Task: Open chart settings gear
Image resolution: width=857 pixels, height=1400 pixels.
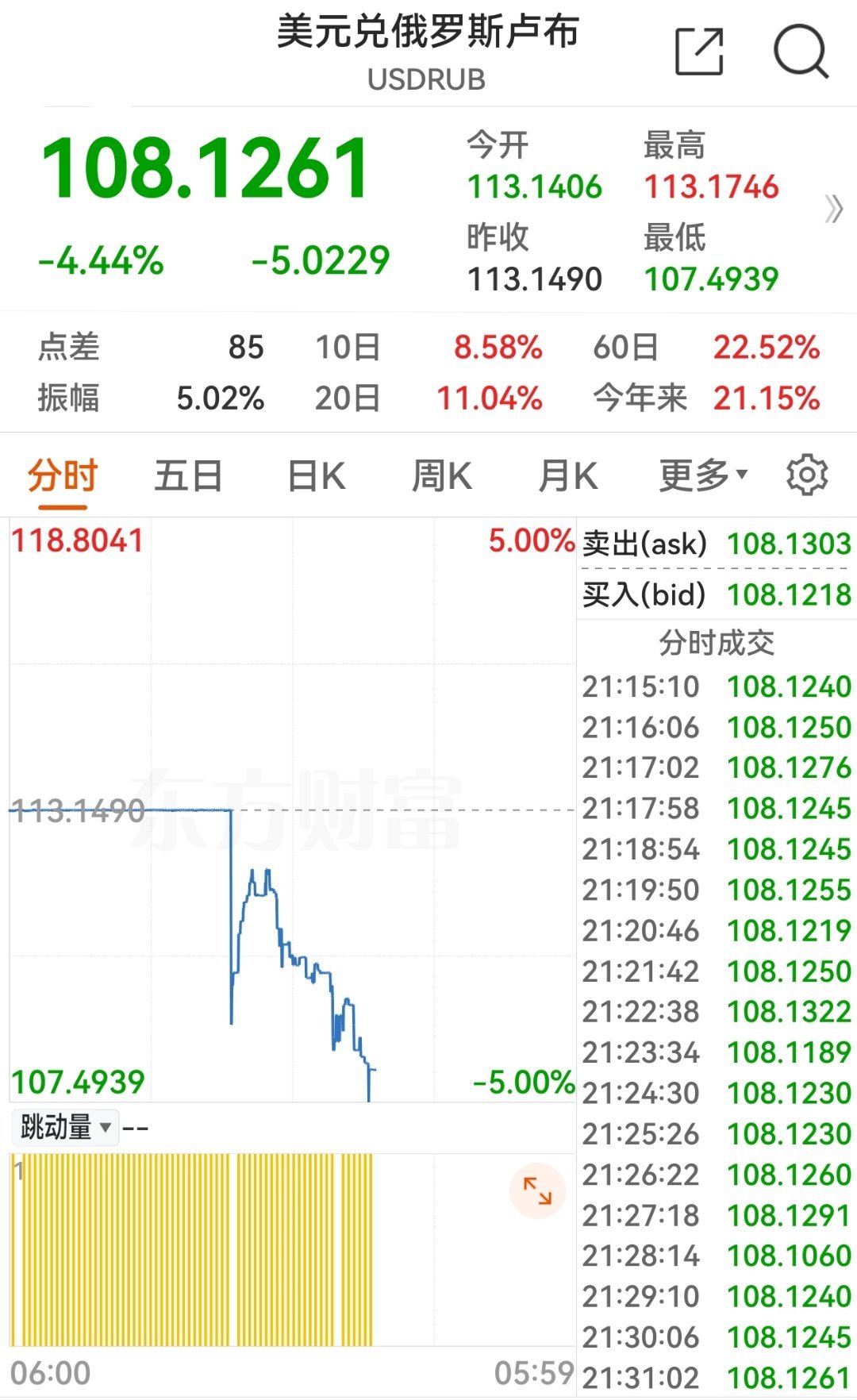Action: [807, 475]
